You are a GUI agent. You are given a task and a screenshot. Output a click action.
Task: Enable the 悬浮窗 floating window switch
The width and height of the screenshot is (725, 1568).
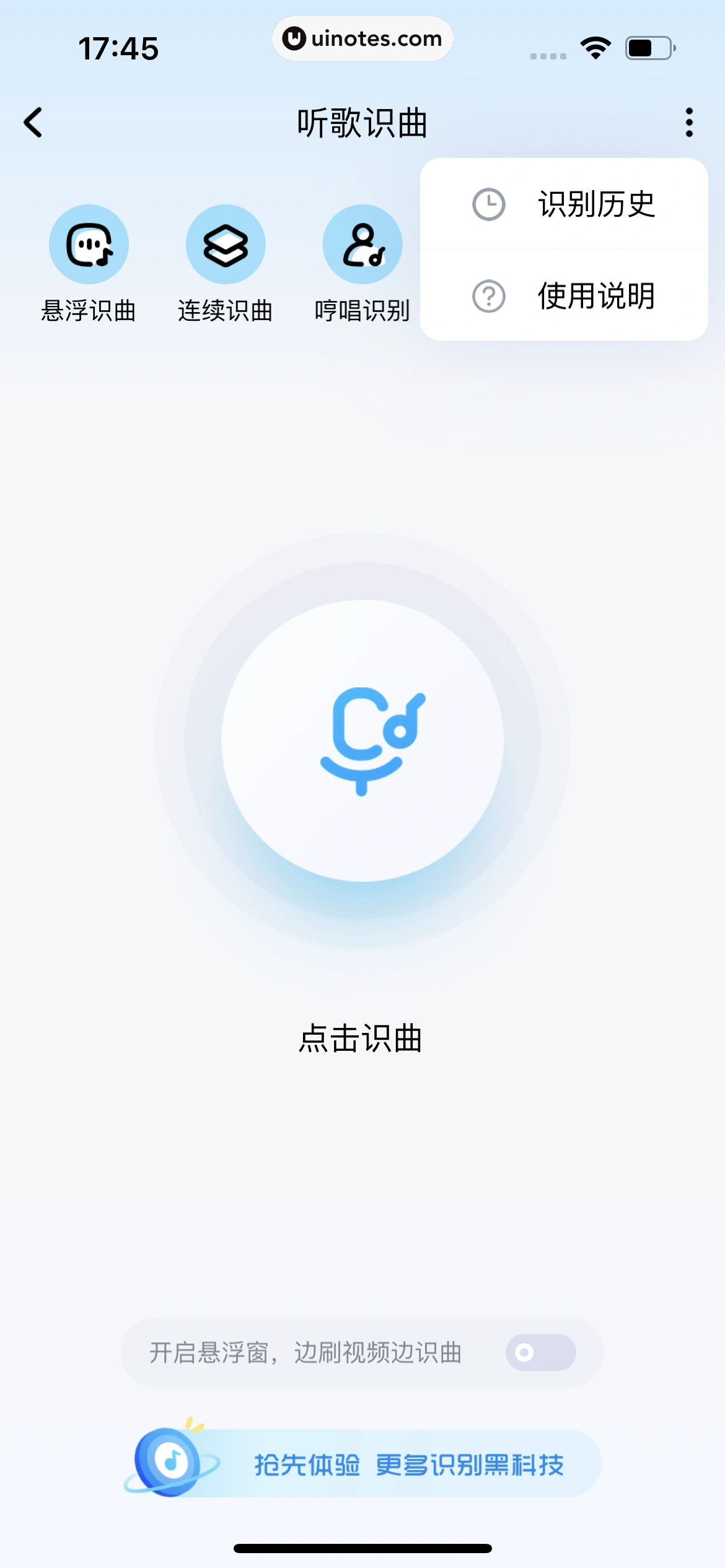pyautogui.click(x=540, y=1352)
